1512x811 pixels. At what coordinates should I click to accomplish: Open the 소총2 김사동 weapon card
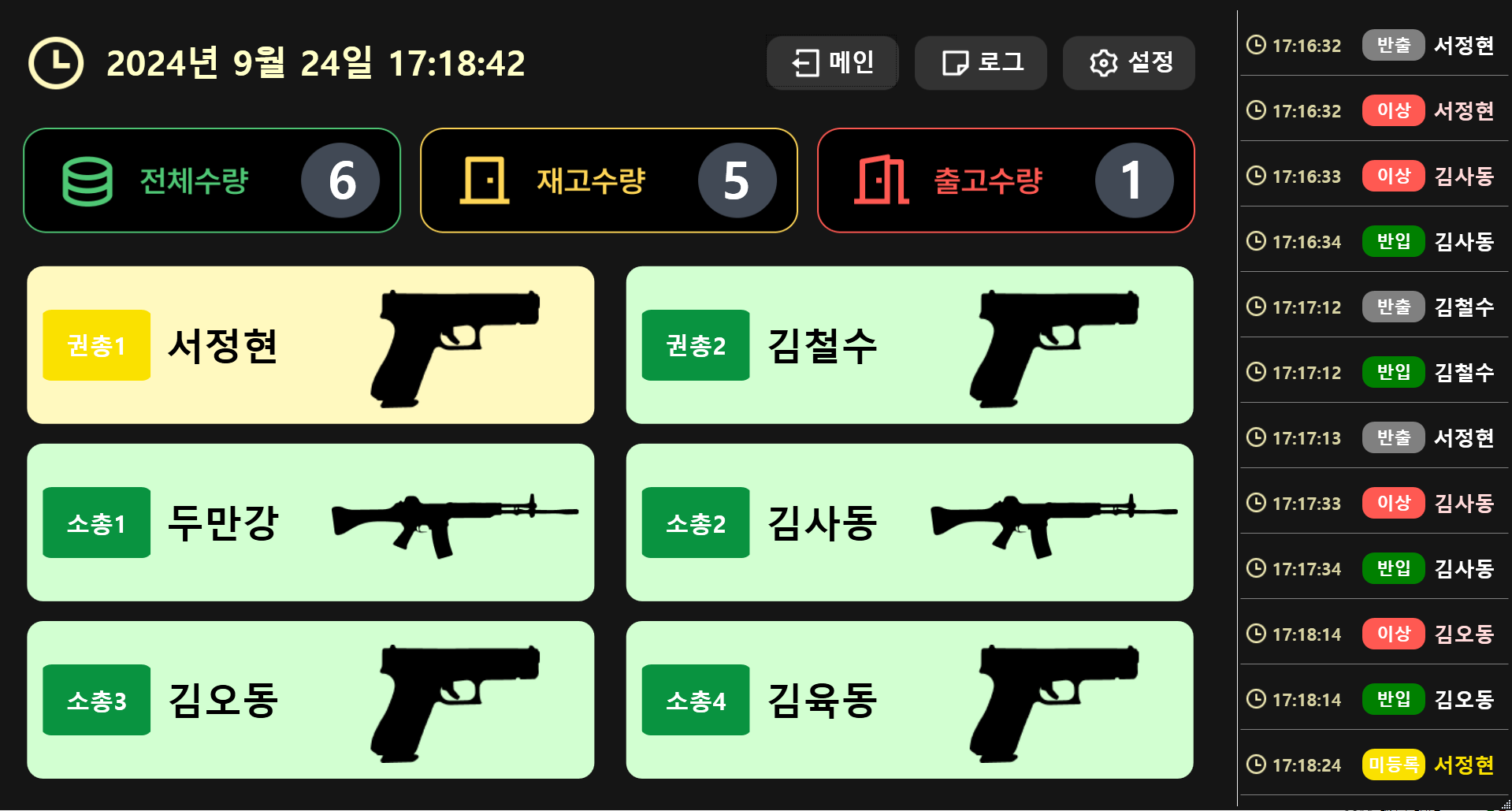[909, 523]
